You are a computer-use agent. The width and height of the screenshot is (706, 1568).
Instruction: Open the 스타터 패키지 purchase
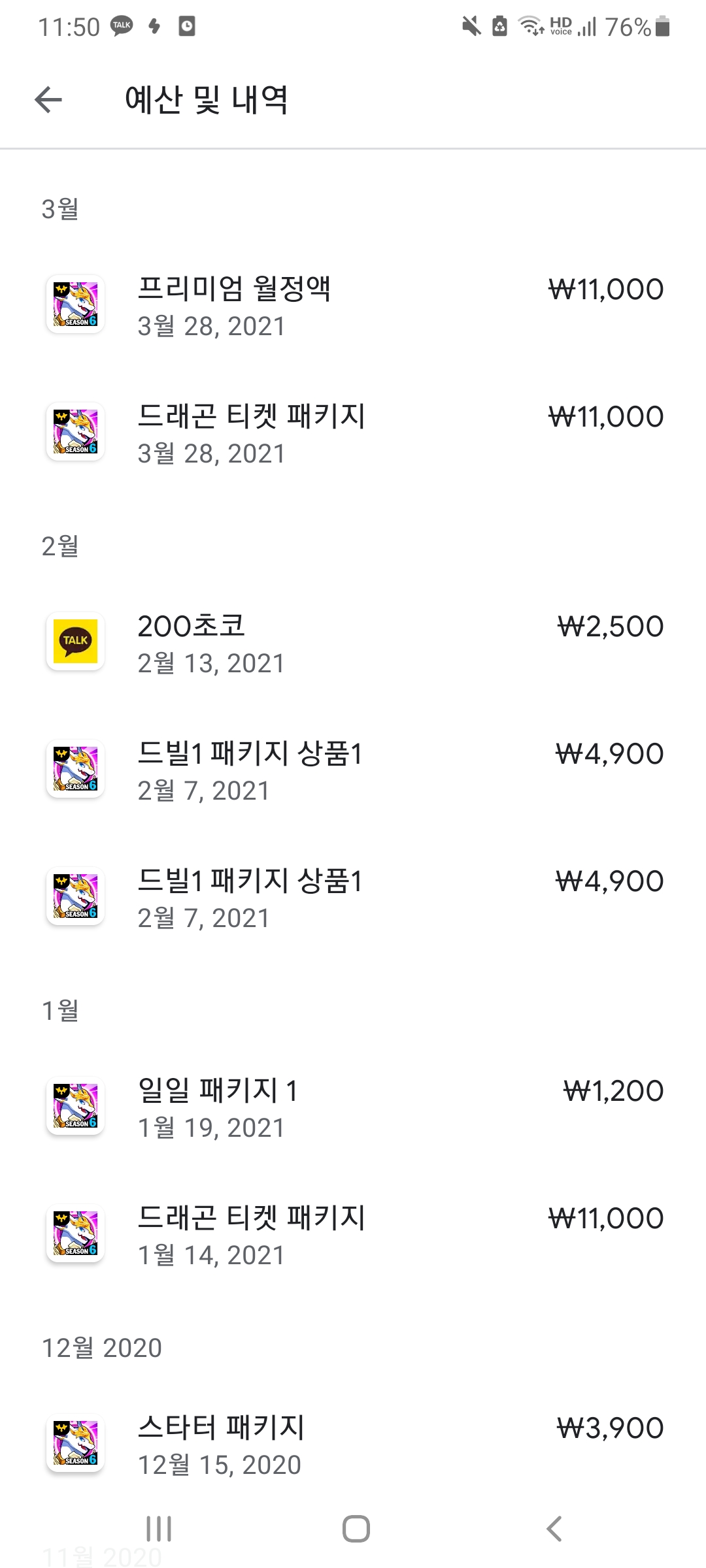[x=353, y=1445]
